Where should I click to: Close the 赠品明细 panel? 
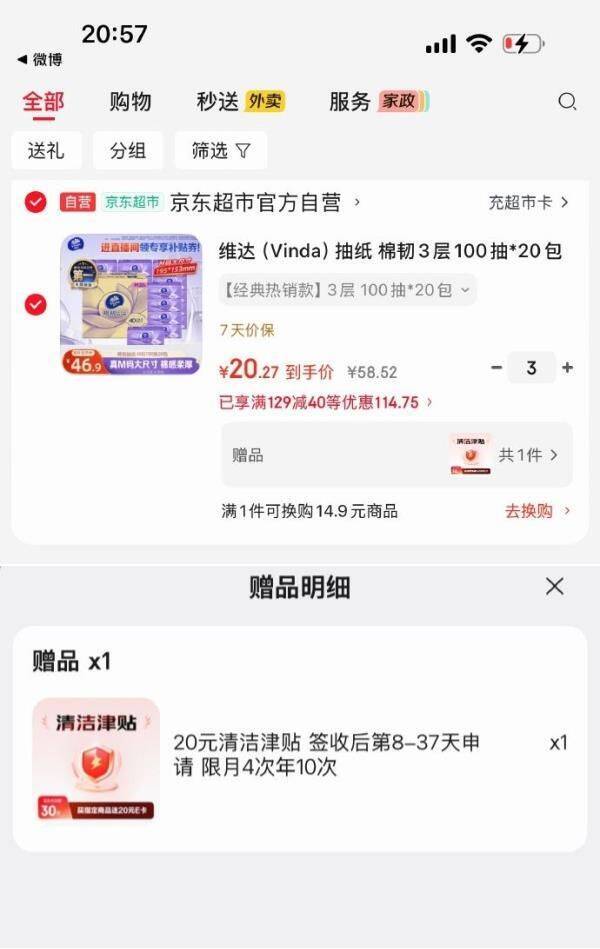555,587
